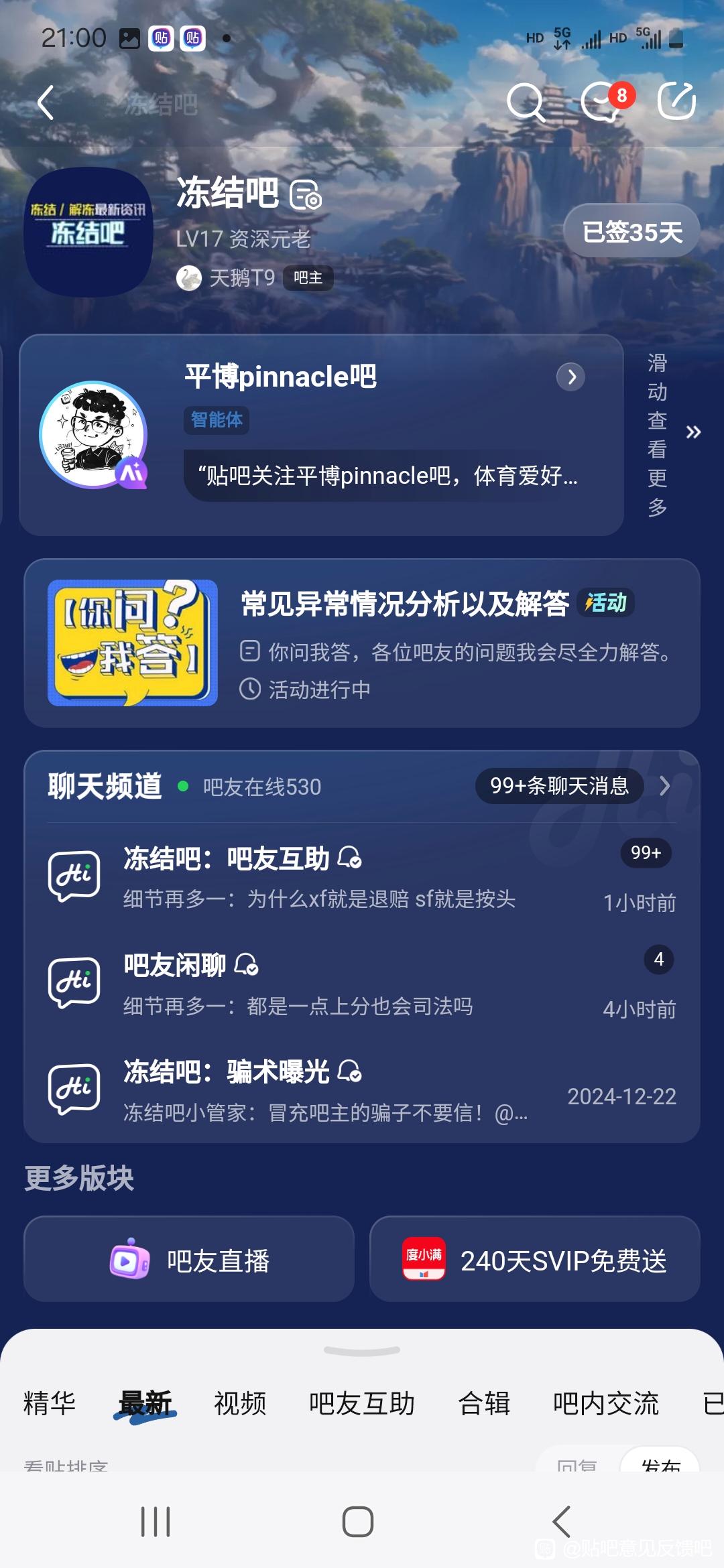The width and height of the screenshot is (724, 1568).
Task: Compose a new post via edit icon
Action: coord(676,101)
